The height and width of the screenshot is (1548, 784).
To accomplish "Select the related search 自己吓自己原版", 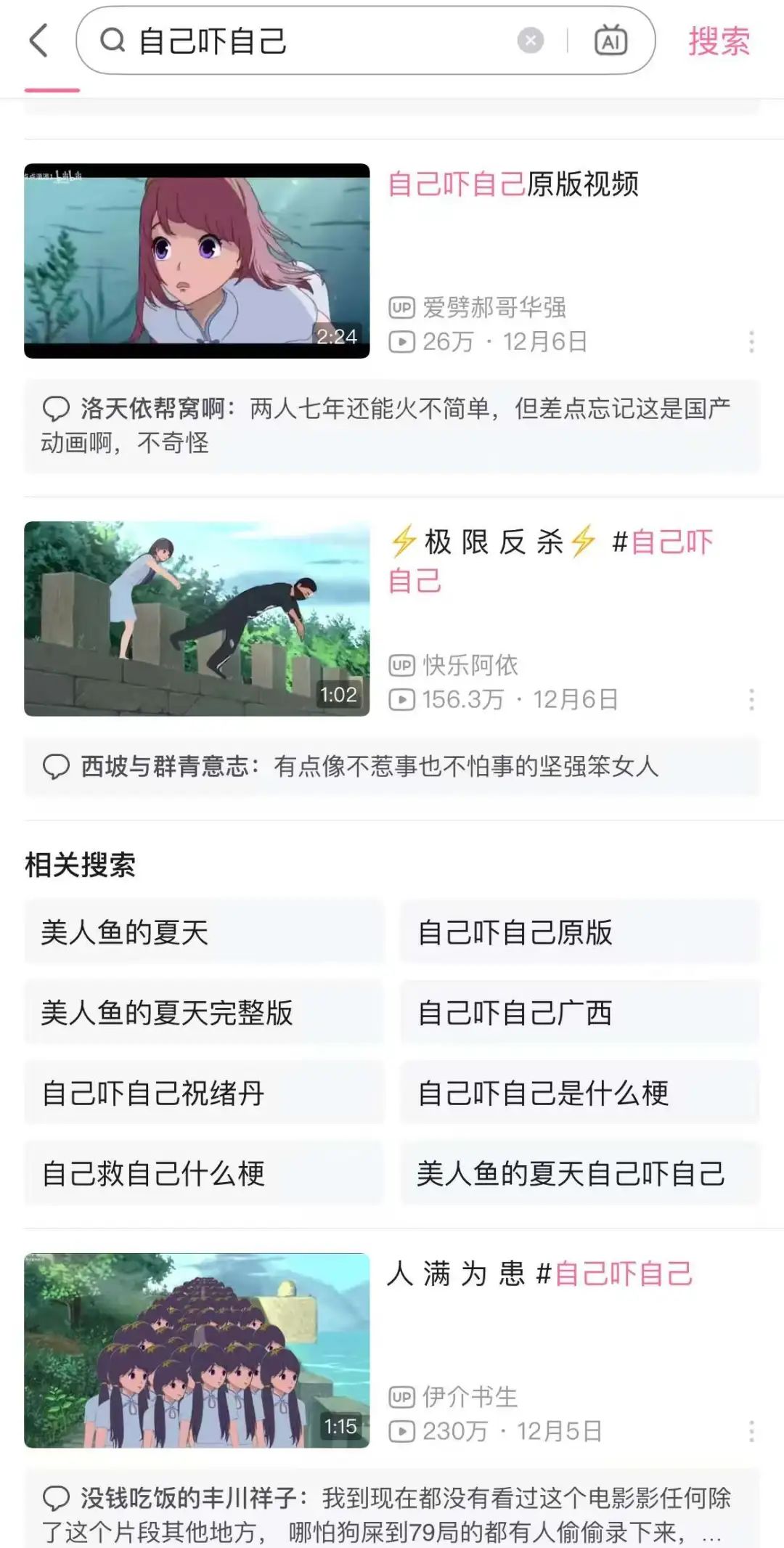I will click(579, 932).
